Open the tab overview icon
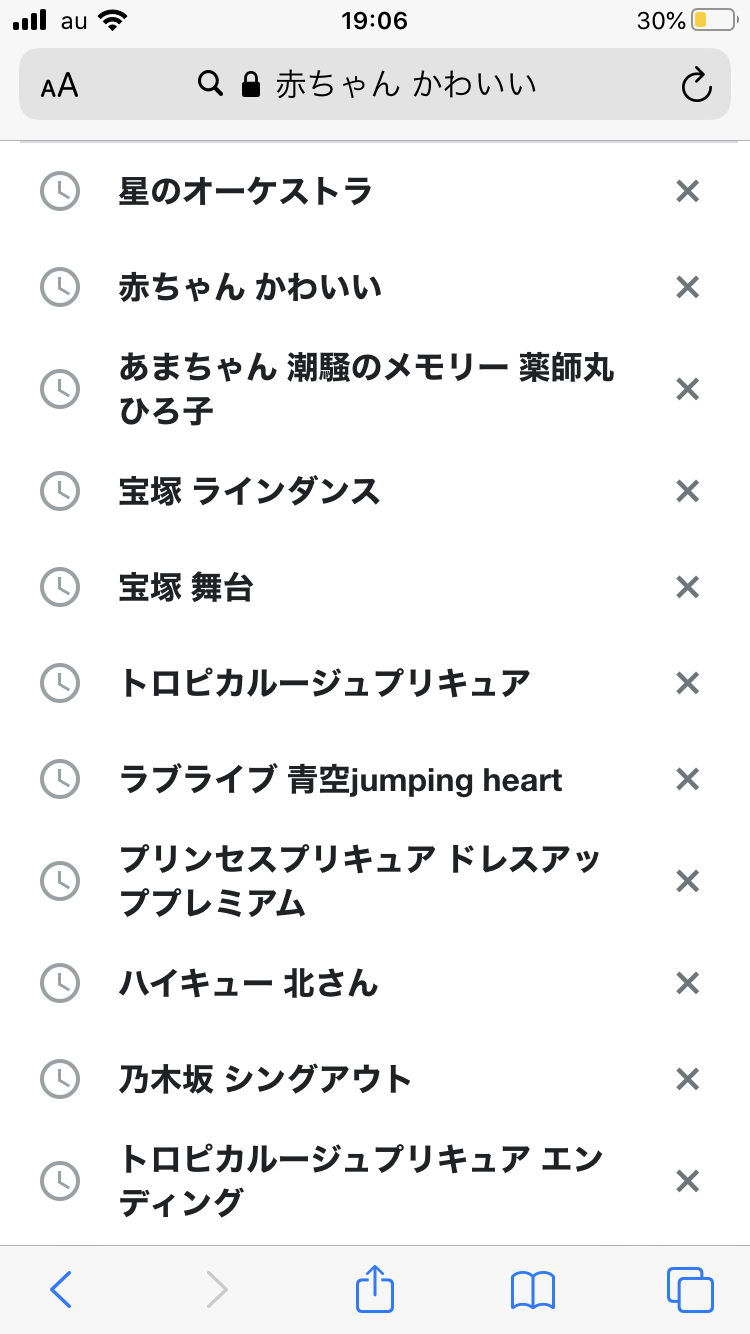The image size is (750, 1334). point(688,1290)
